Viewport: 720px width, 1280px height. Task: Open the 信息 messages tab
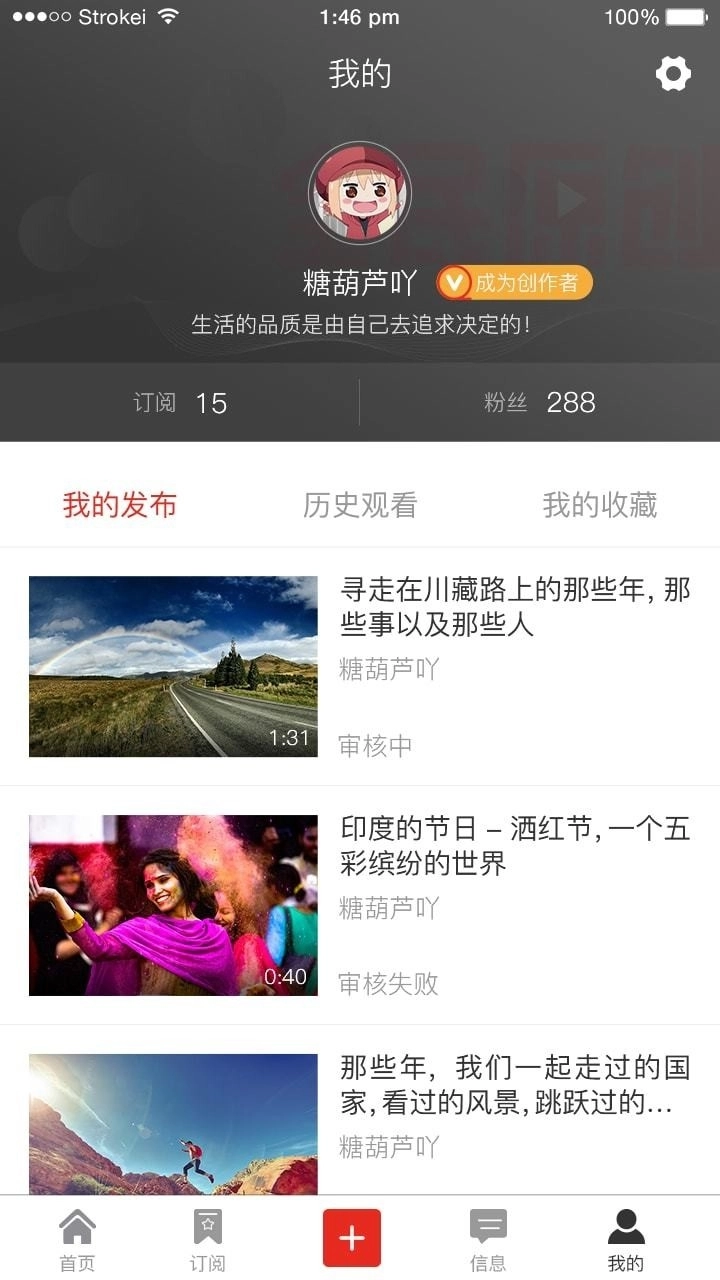pyautogui.click(x=488, y=1240)
